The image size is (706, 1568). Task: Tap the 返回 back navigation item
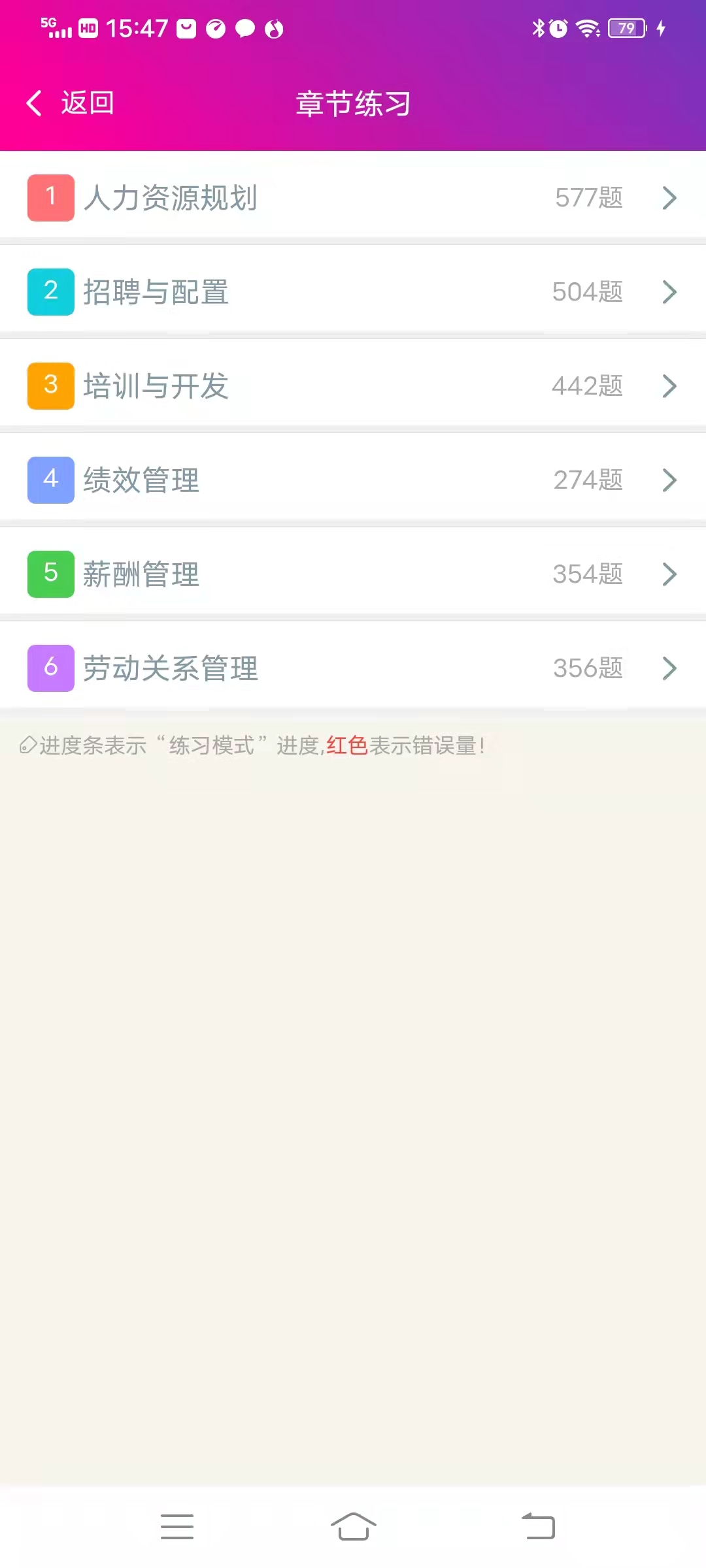click(x=71, y=103)
